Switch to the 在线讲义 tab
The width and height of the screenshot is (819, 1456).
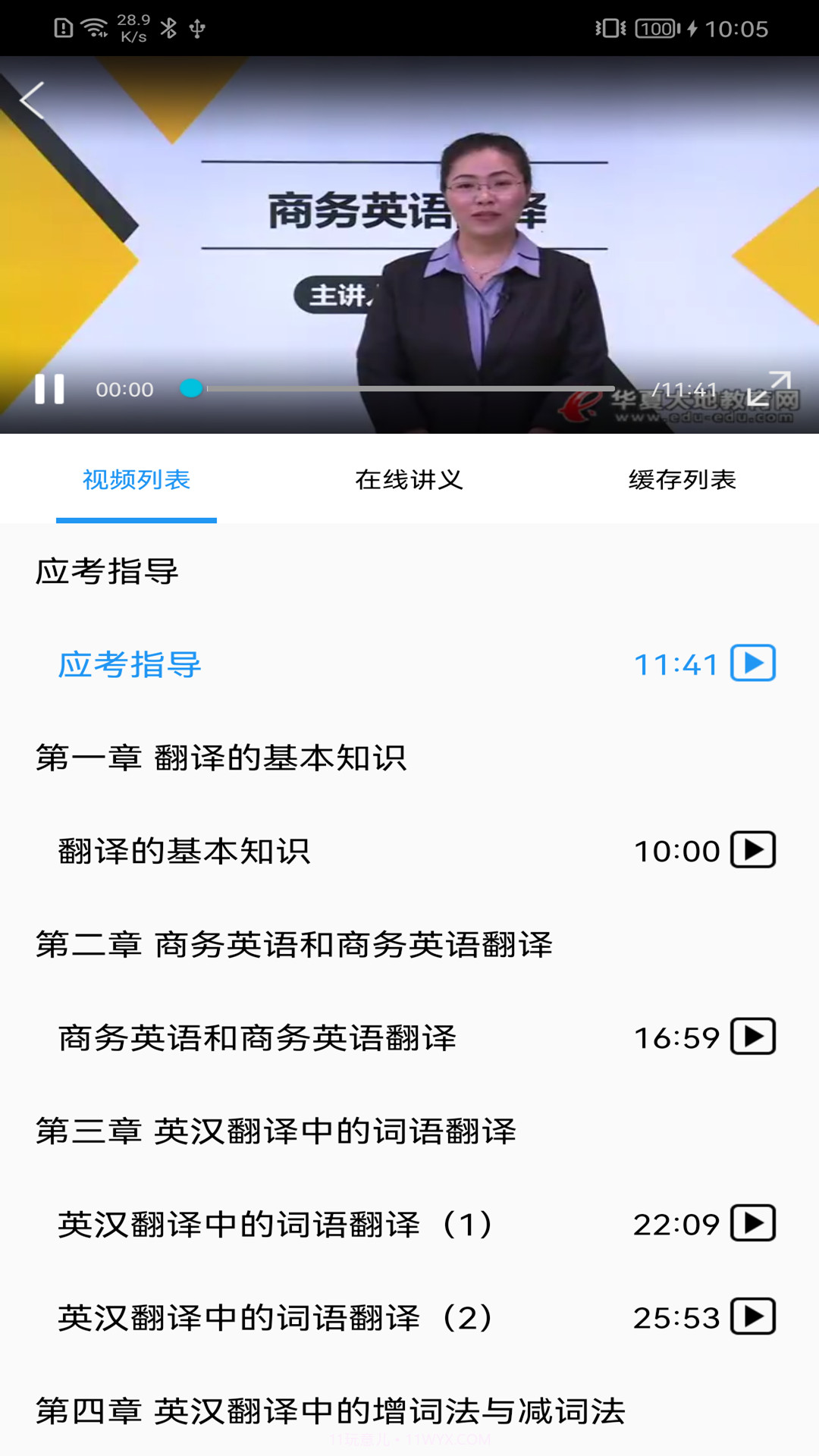(x=409, y=479)
